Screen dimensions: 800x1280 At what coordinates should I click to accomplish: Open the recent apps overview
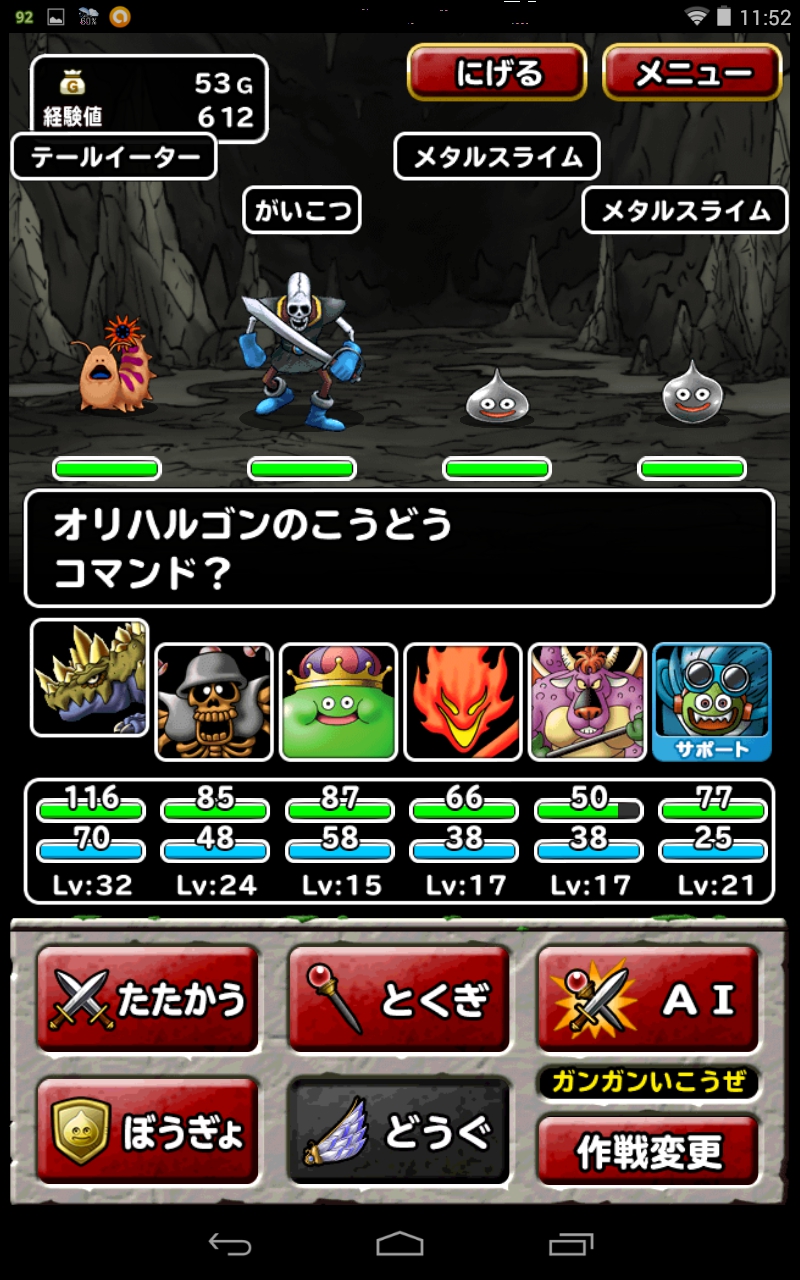(x=571, y=1243)
